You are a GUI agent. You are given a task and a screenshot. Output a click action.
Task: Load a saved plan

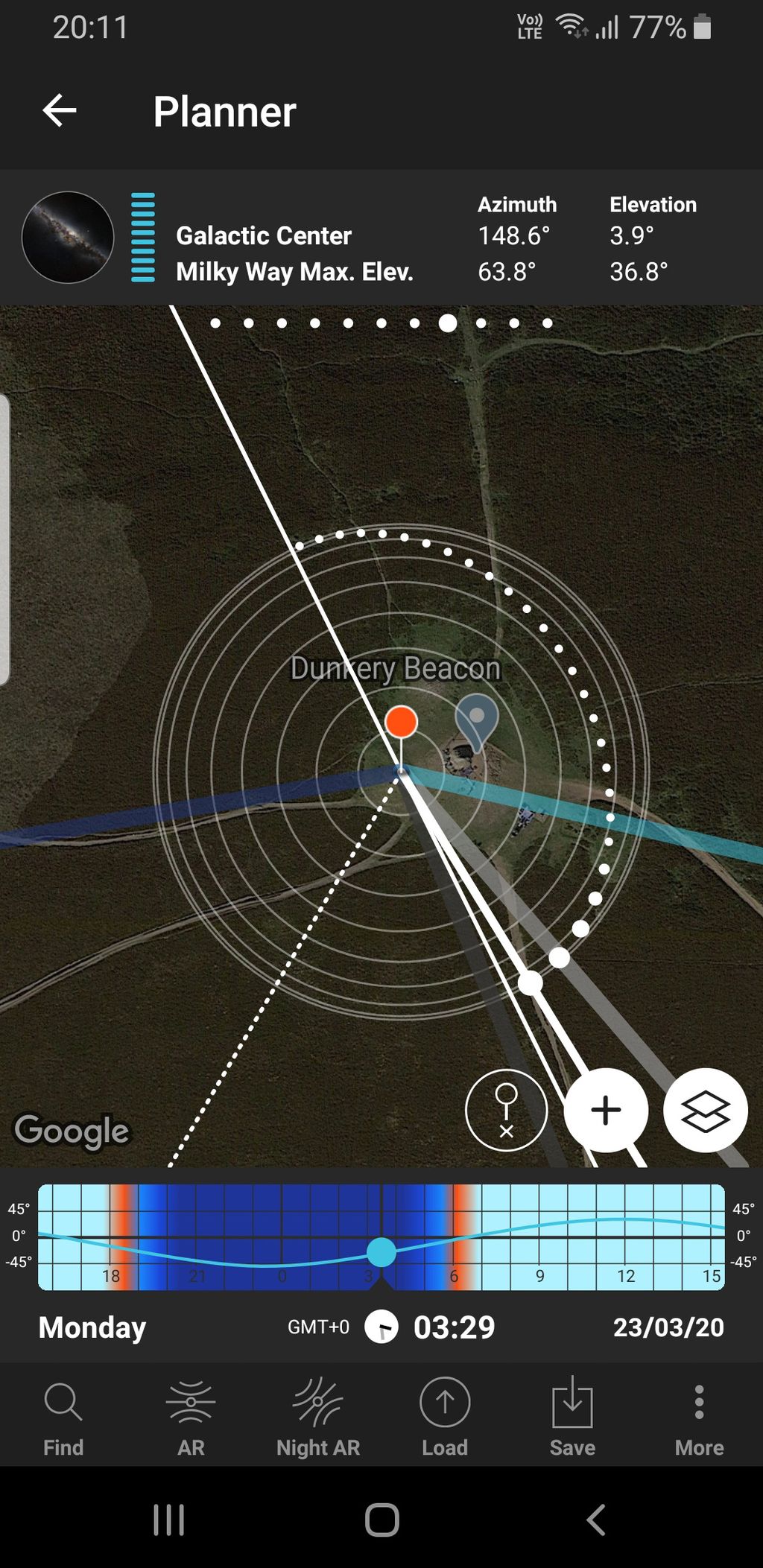[x=445, y=1418]
